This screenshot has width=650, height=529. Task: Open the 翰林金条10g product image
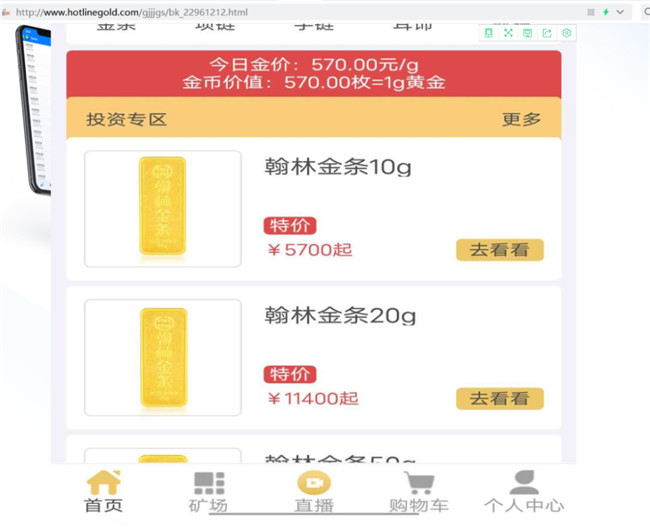click(x=163, y=208)
